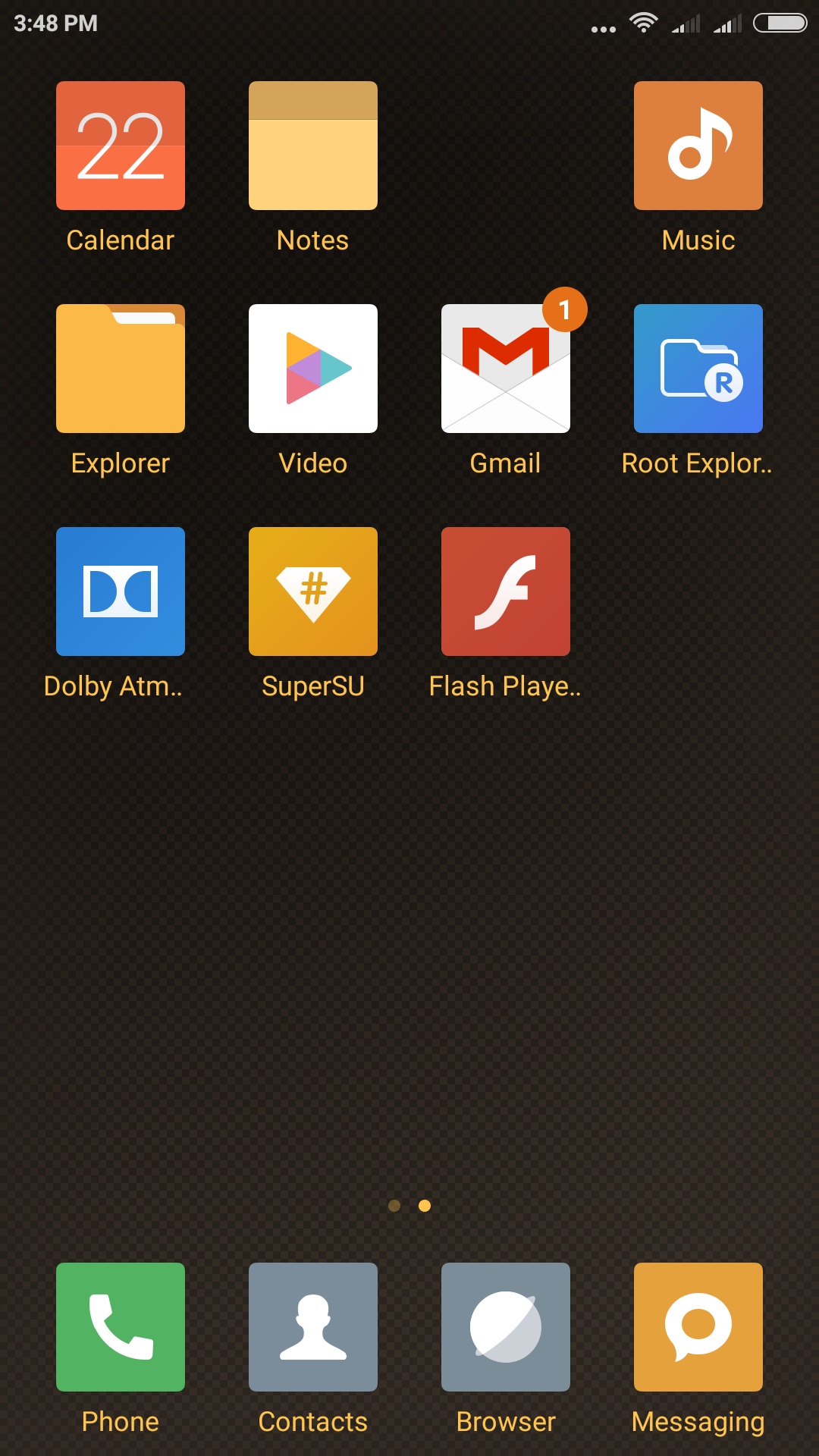Launch Root Explorer
819x1456 pixels.
click(698, 369)
